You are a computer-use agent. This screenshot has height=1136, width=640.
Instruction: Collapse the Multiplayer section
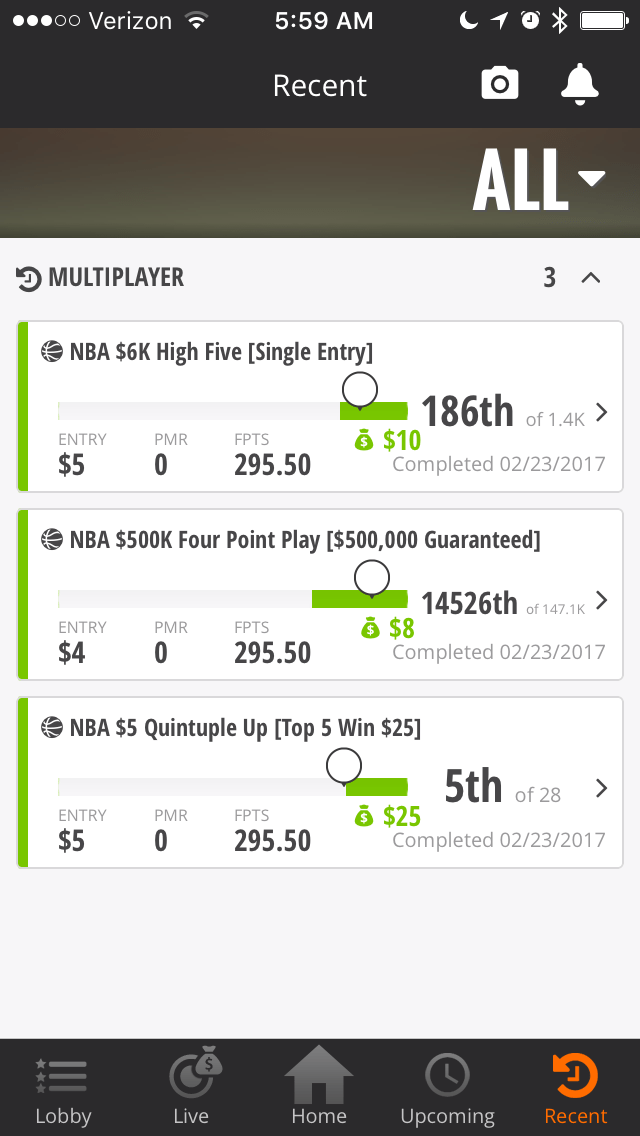[591, 278]
